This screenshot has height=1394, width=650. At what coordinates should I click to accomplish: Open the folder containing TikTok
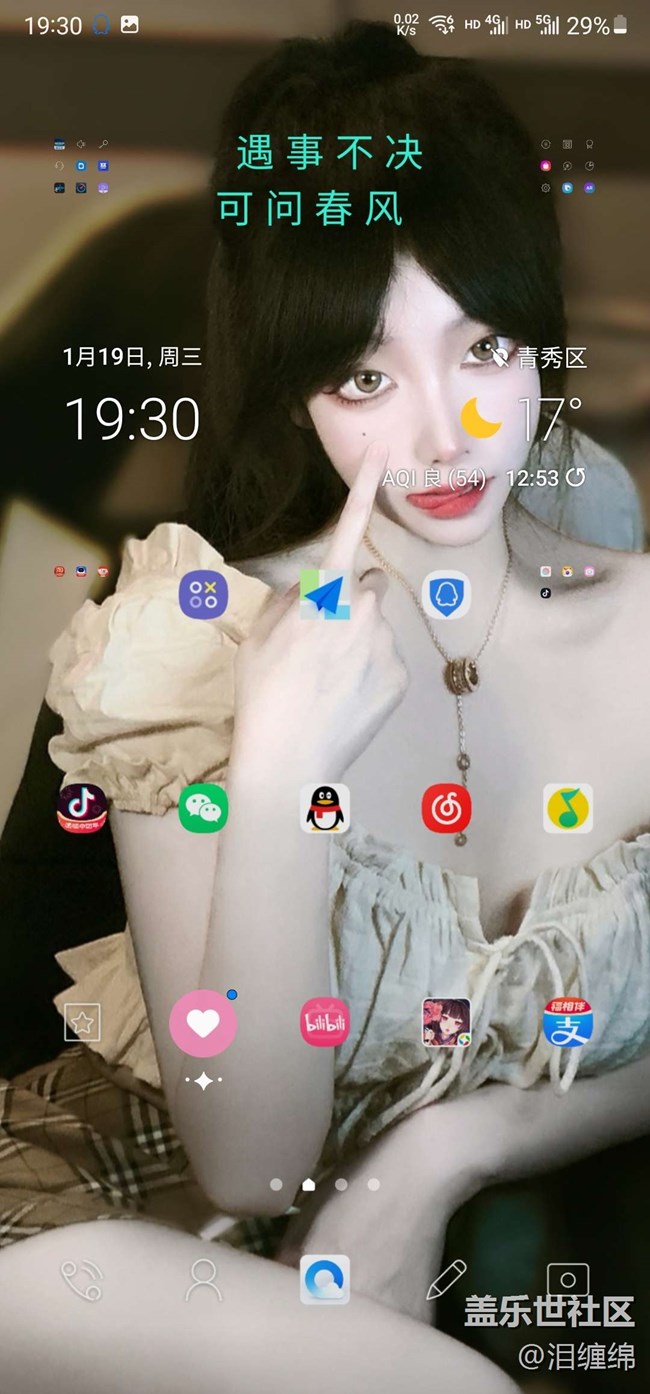coord(567,581)
